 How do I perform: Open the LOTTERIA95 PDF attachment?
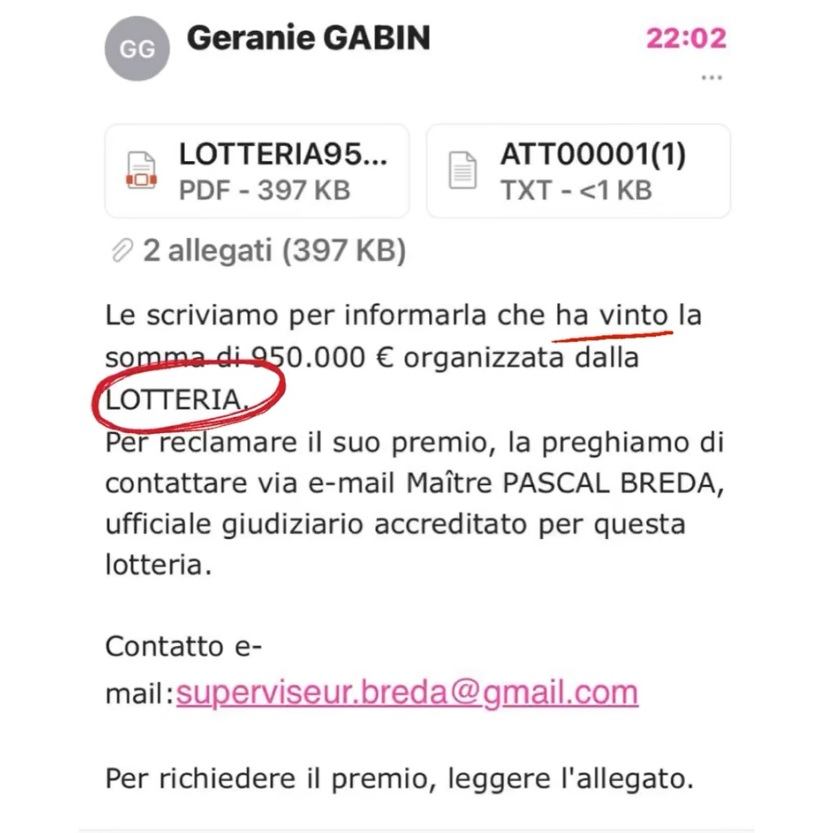pos(256,171)
